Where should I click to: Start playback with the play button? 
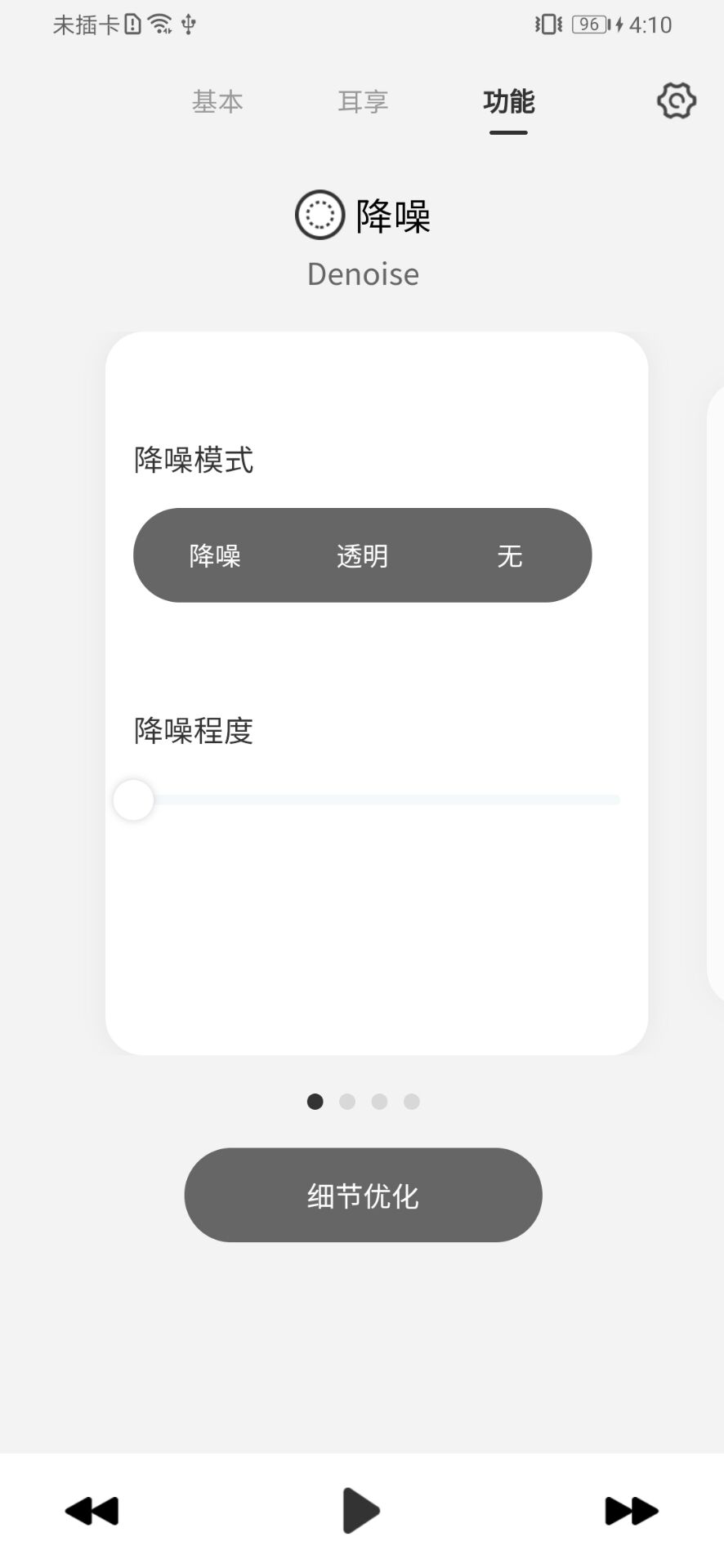(x=360, y=1511)
